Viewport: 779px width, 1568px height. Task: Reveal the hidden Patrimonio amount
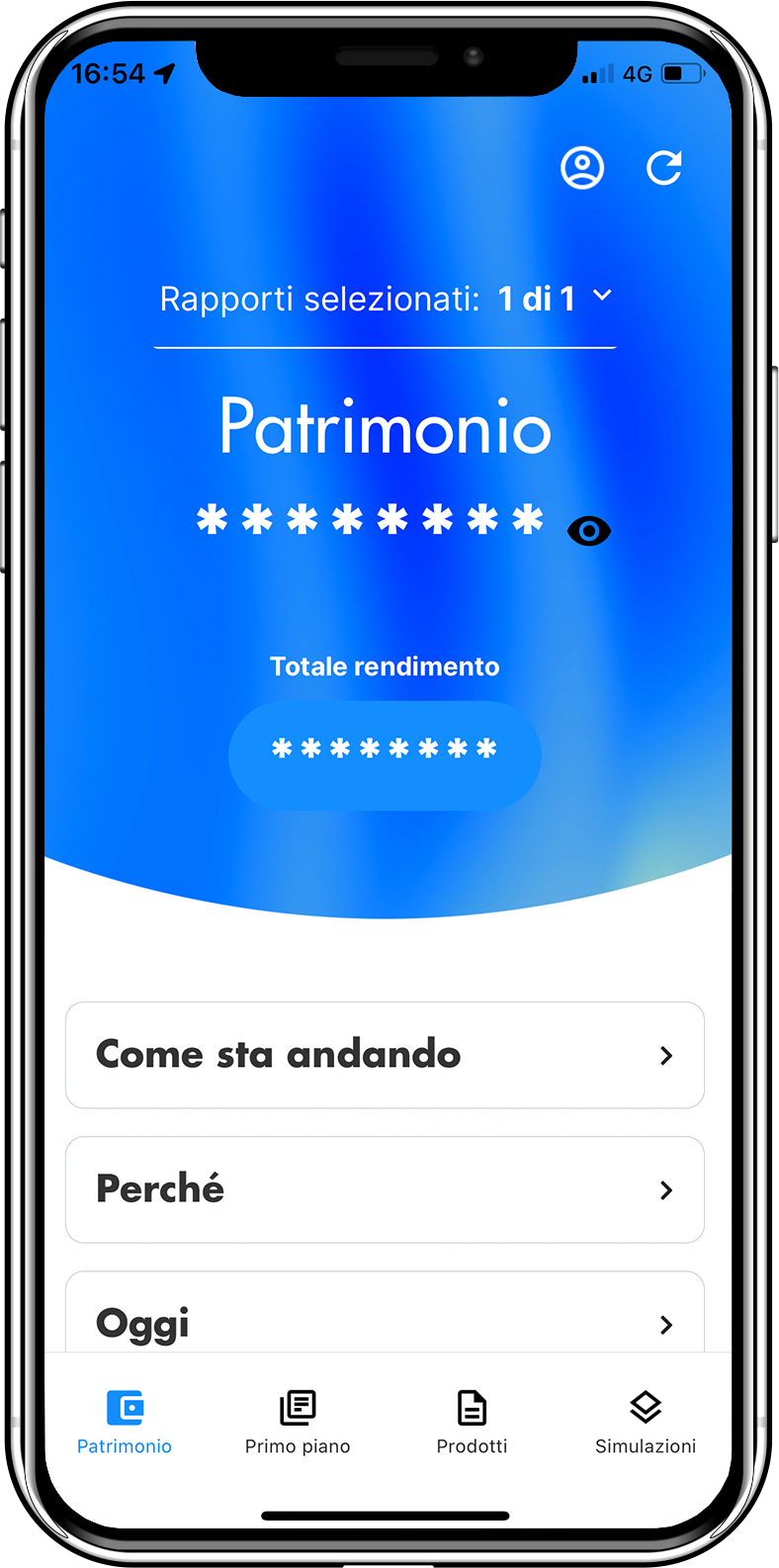(x=589, y=531)
